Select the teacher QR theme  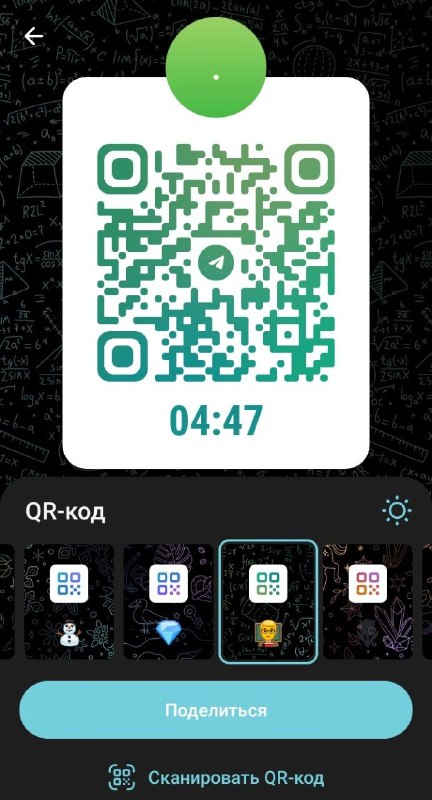click(x=268, y=602)
